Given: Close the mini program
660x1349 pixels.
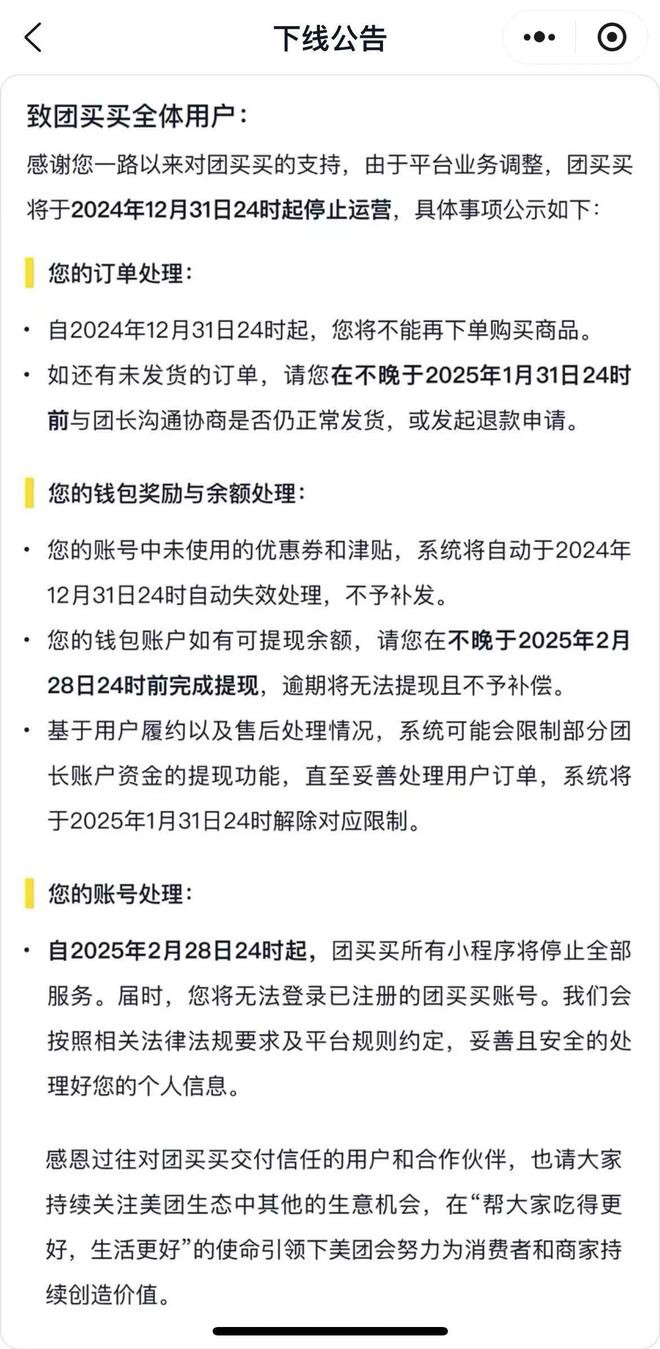Looking at the screenshot, I should point(611,38).
